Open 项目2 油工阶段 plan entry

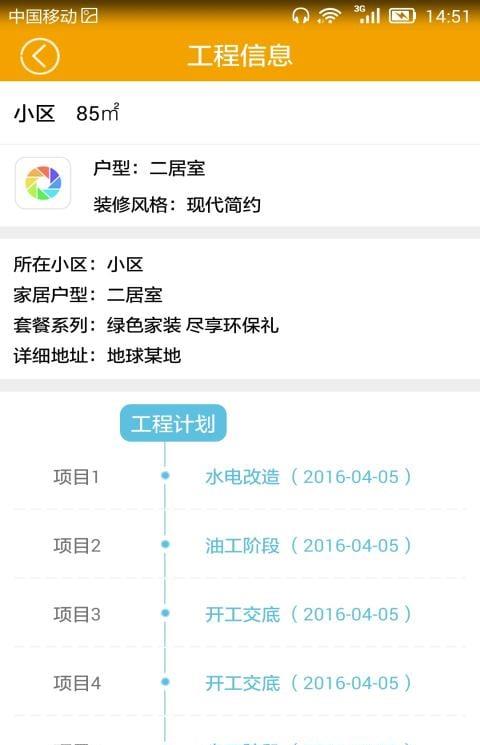[x=240, y=544]
